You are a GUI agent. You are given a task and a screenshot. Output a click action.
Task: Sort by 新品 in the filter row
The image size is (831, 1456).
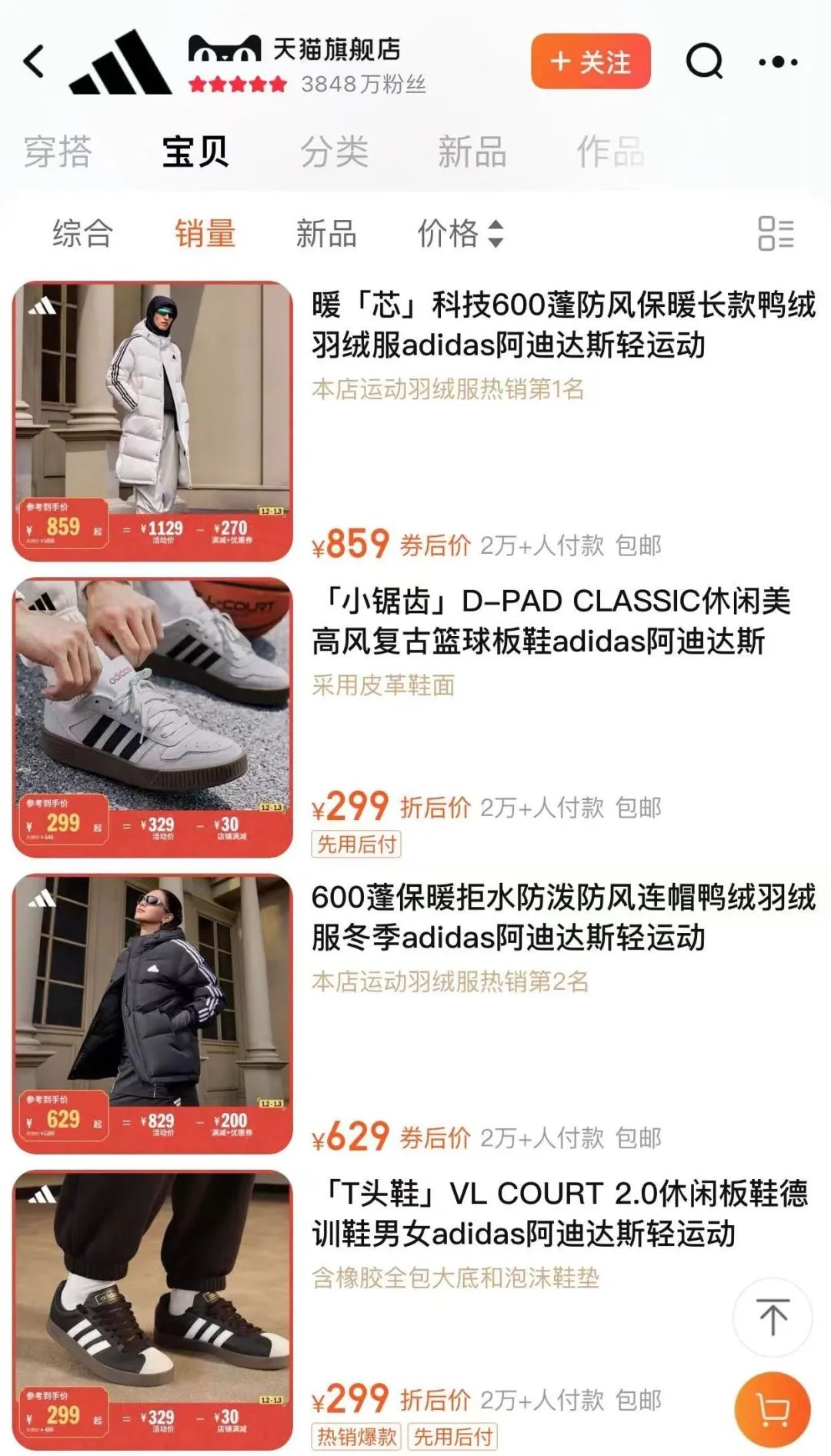pos(326,234)
